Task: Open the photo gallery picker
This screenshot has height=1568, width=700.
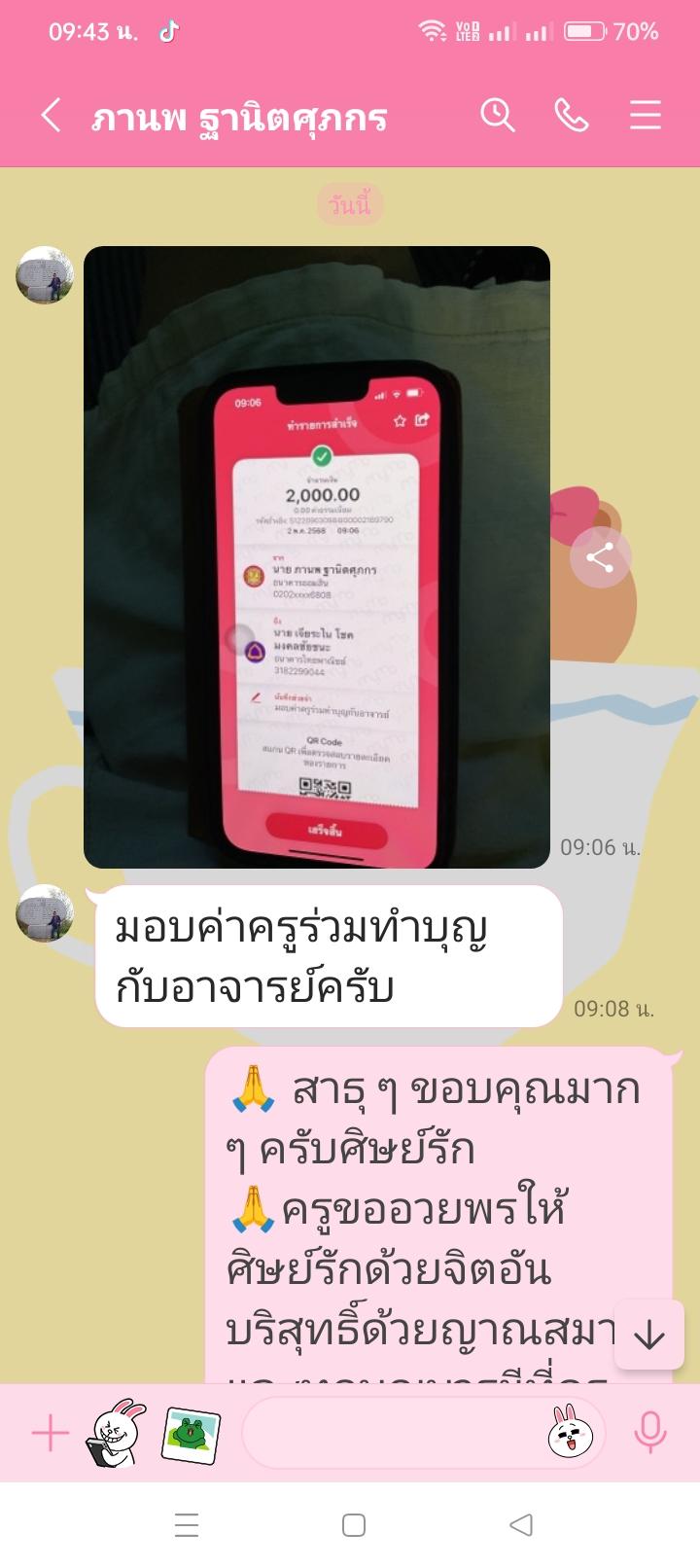Action: 191,1434
